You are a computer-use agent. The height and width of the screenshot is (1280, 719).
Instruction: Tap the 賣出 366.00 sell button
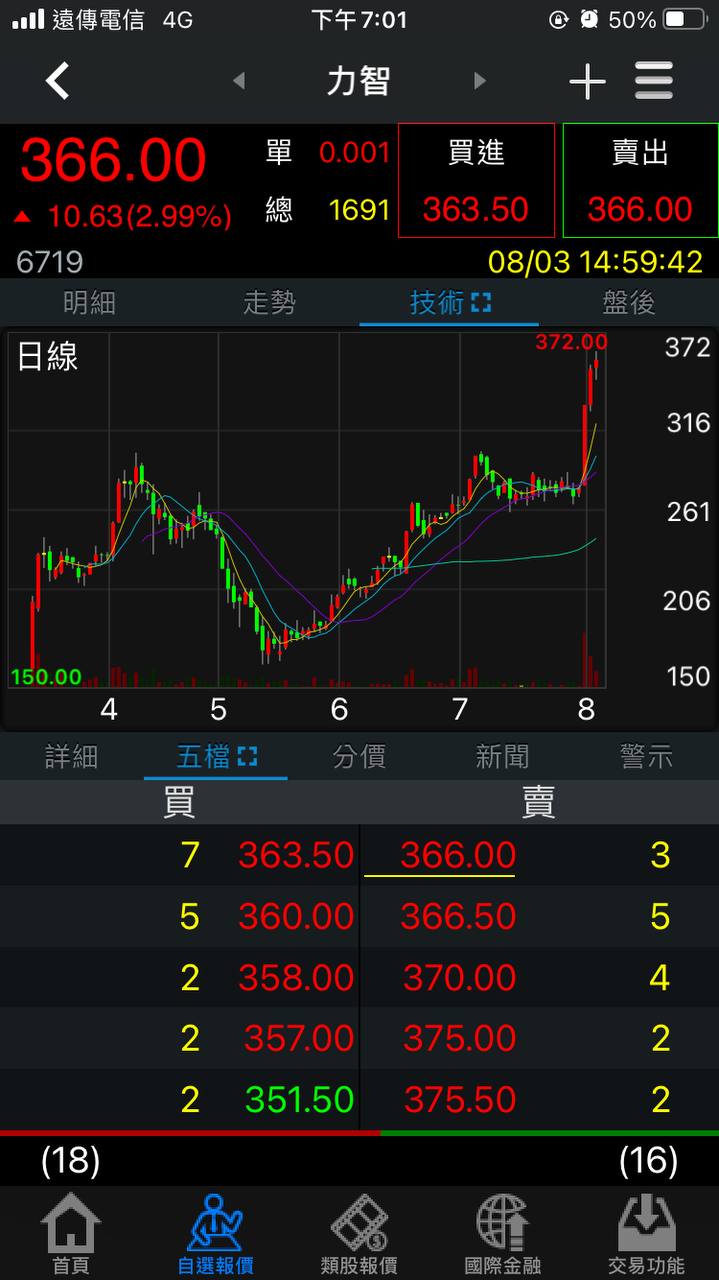point(640,181)
